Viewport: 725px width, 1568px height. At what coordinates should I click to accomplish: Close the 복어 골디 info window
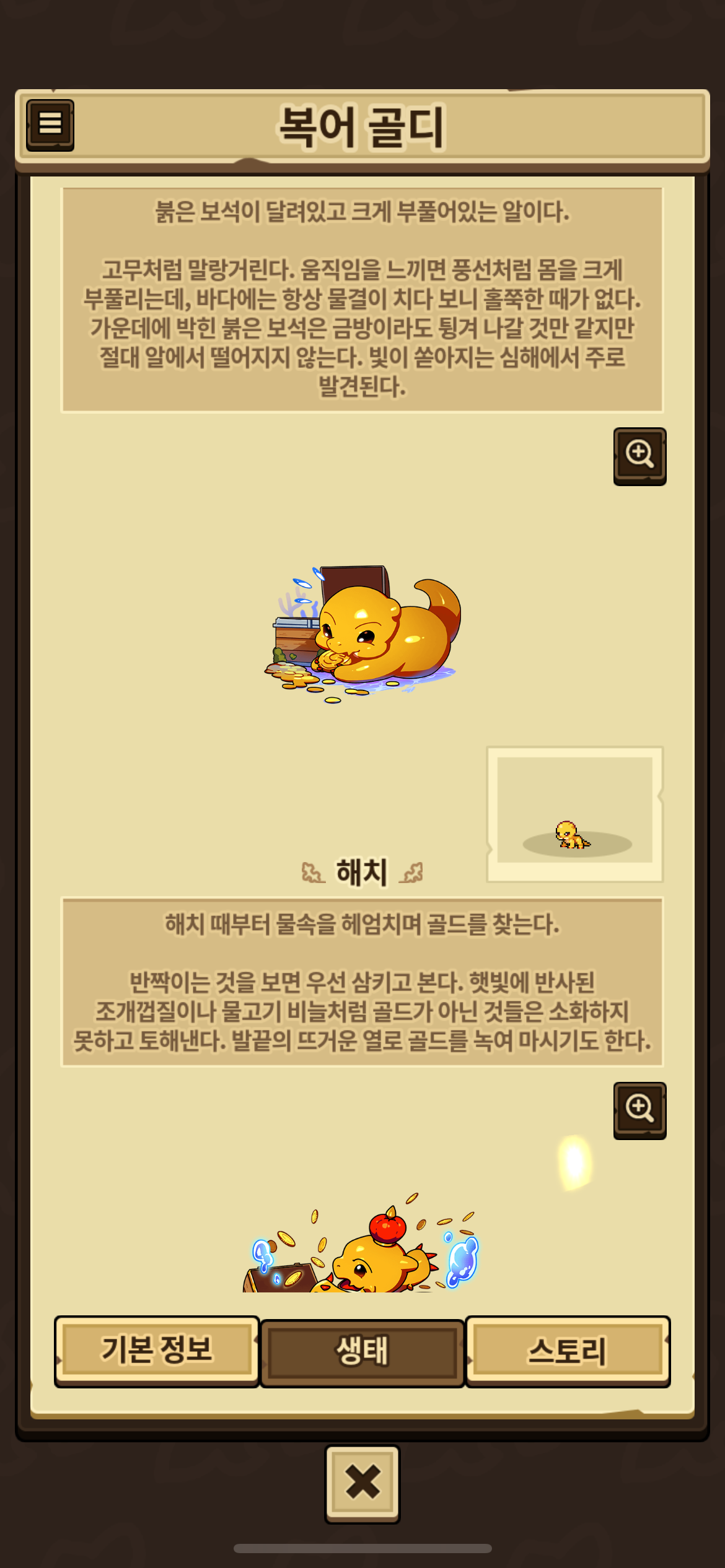point(362,1483)
